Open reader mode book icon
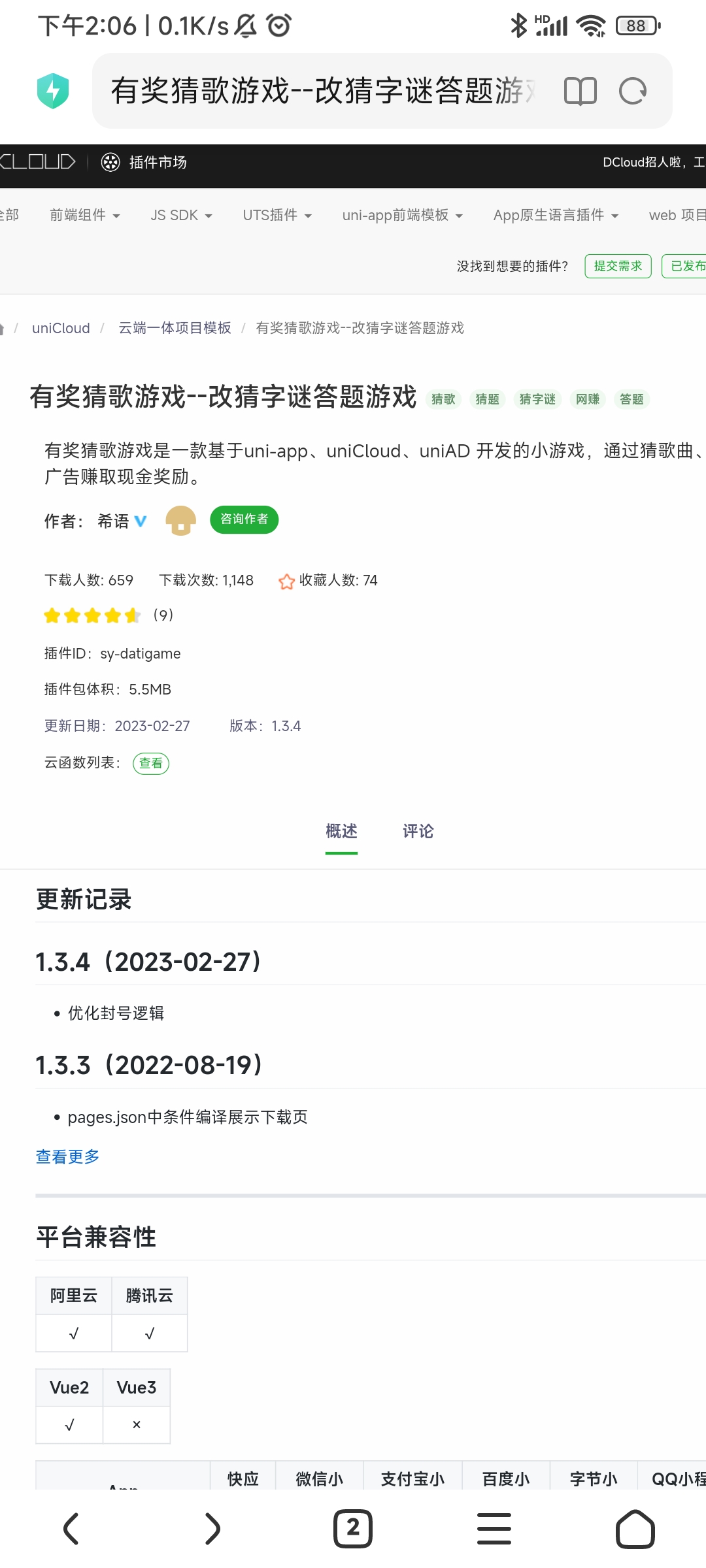 tap(580, 91)
